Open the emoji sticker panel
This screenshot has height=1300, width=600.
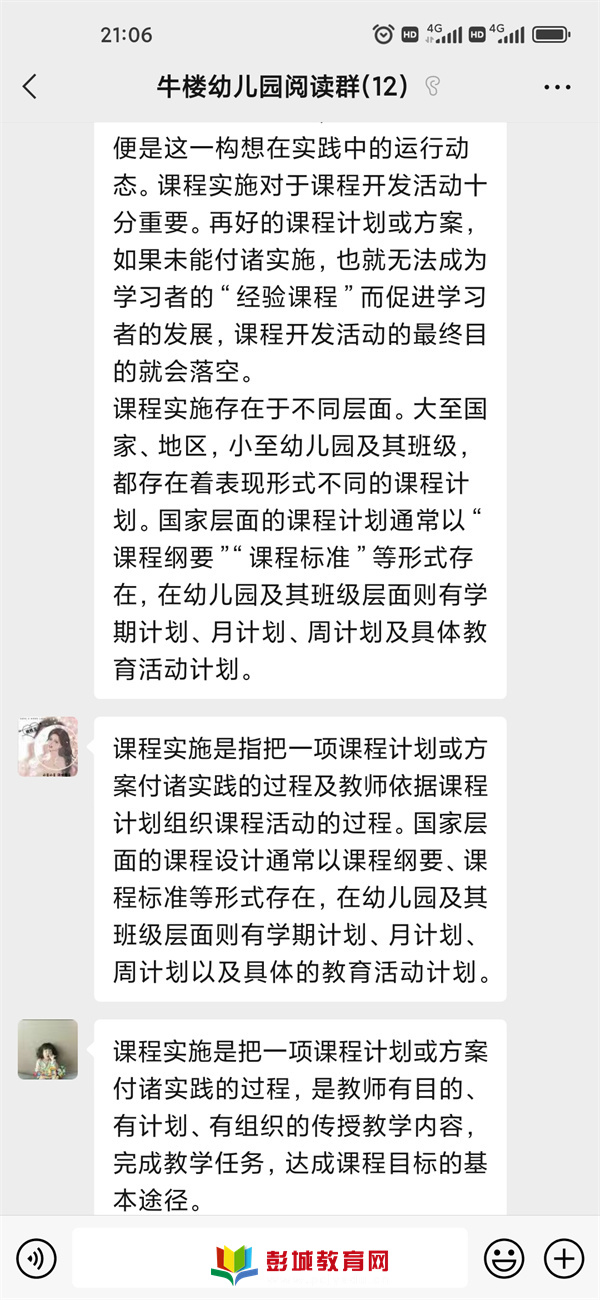pyautogui.click(x=504, y=1257)
